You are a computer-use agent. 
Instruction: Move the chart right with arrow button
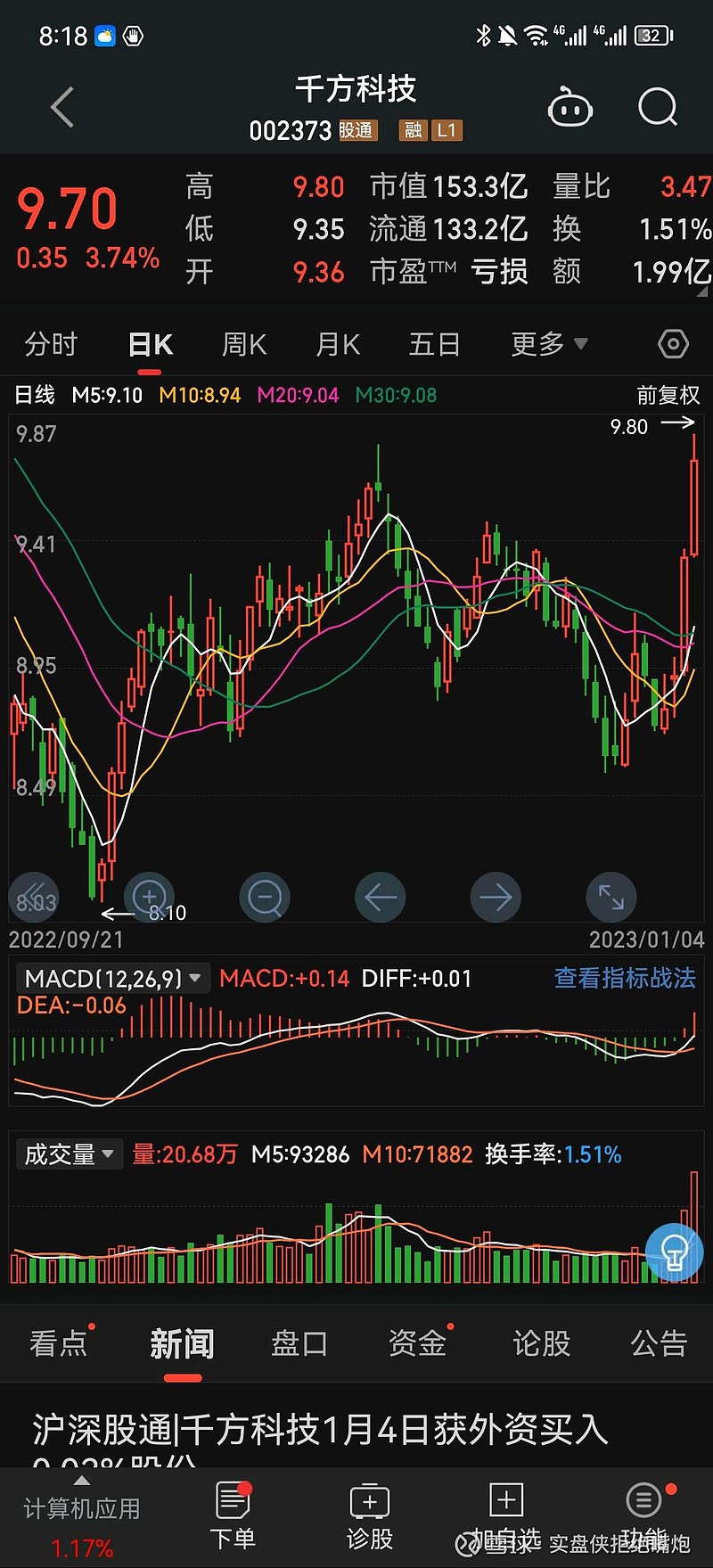(496, 897)
